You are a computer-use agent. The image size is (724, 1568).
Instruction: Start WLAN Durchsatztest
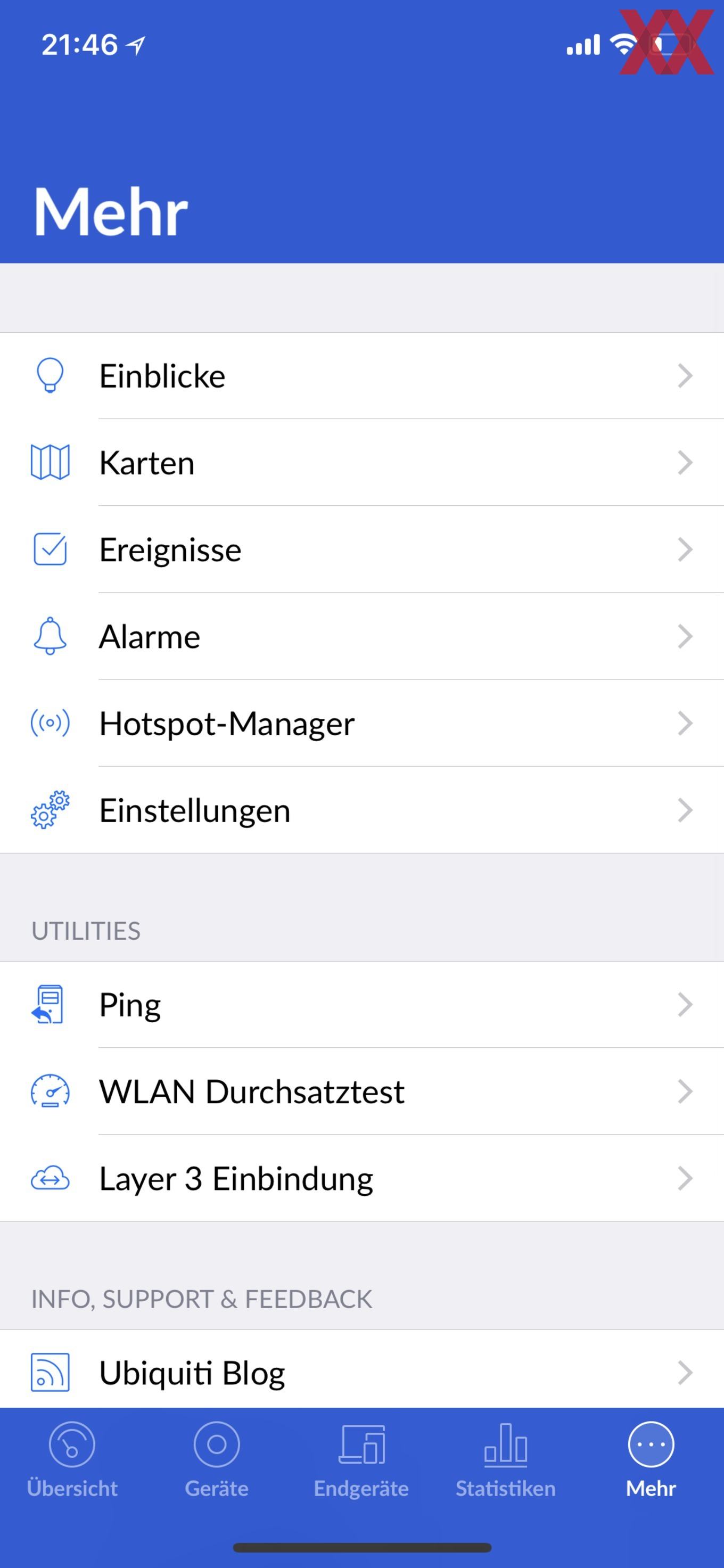click(362, 1091)
